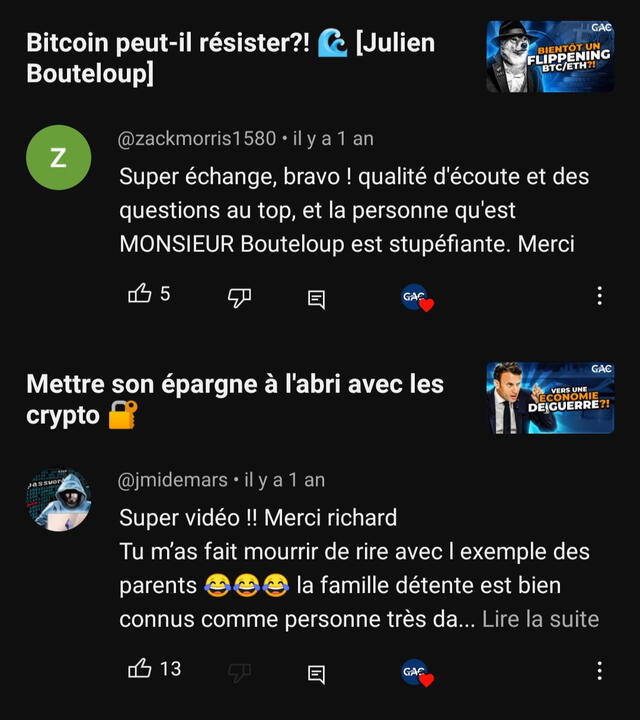The image size is (640, 720).
Task: Dislike the comment by @jmidemars
Action: pyautogui.click(x=240, y=671)
